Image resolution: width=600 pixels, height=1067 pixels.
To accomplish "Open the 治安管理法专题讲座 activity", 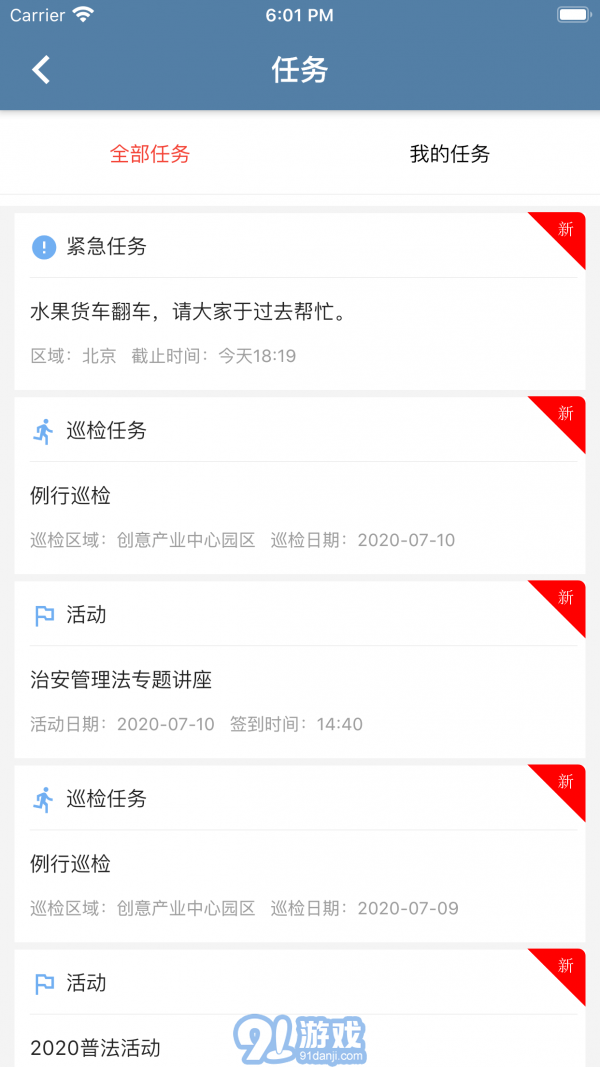I will coord(300,670).
